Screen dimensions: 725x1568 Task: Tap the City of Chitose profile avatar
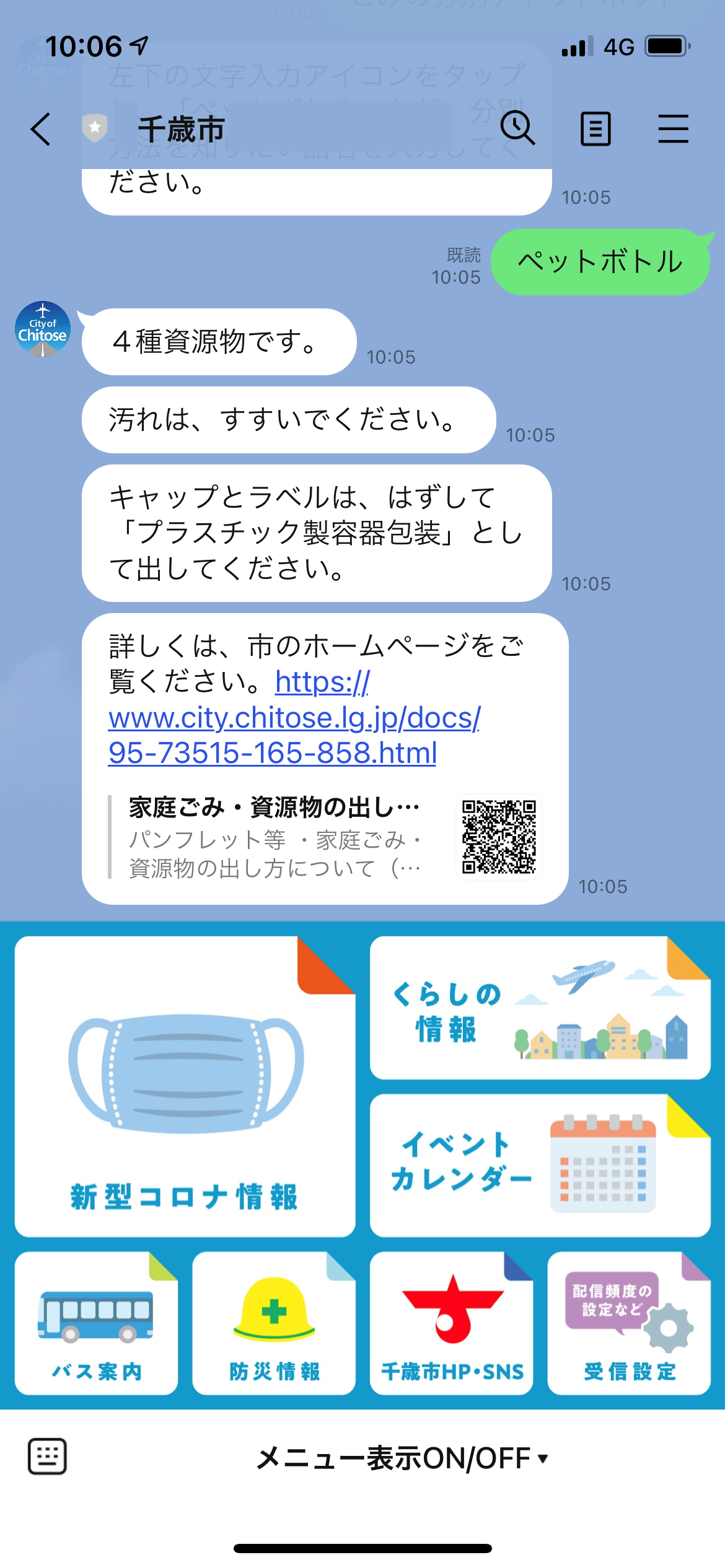[x=42, y=329]
